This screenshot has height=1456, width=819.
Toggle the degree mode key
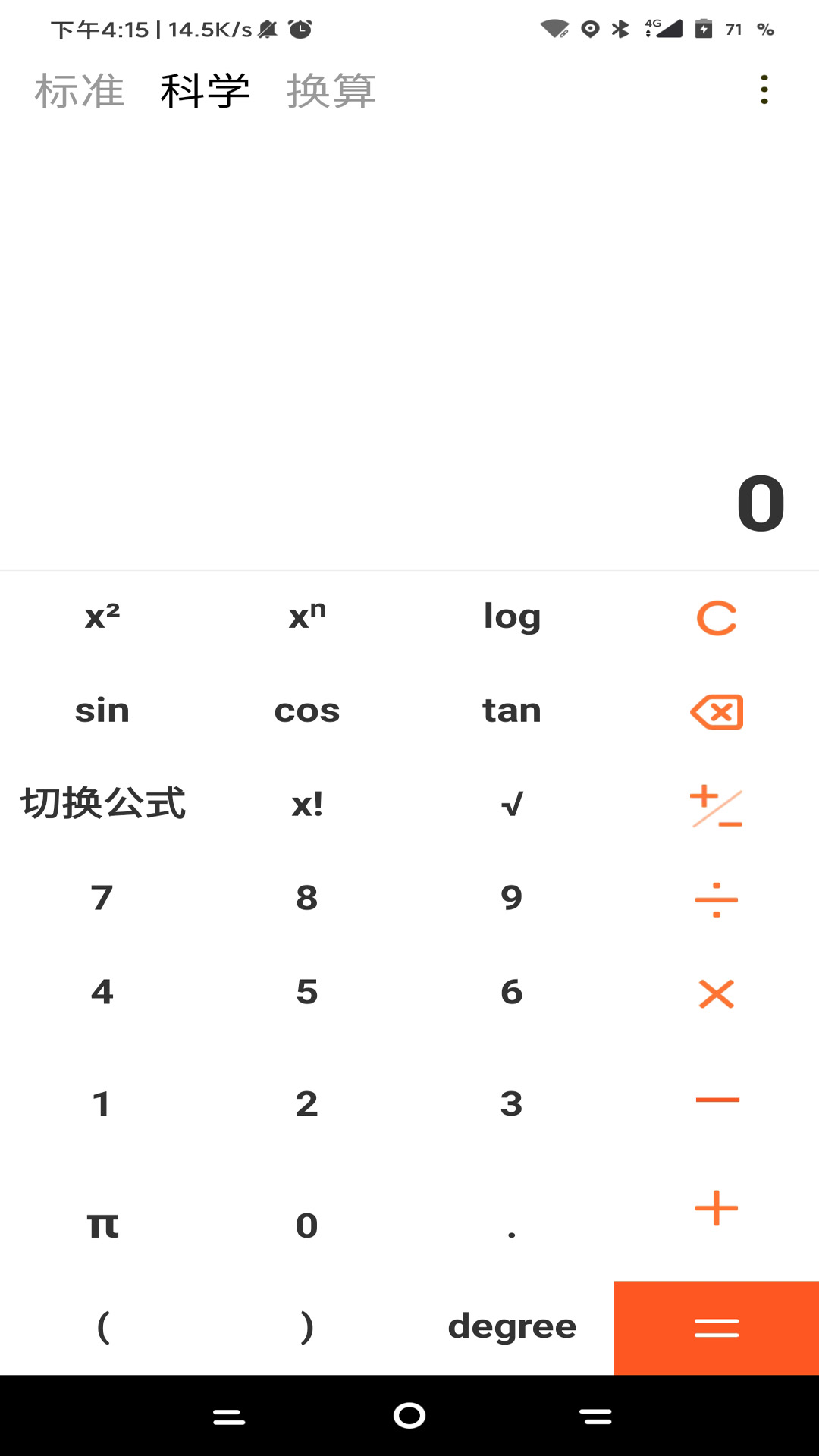pos(512,1327)
